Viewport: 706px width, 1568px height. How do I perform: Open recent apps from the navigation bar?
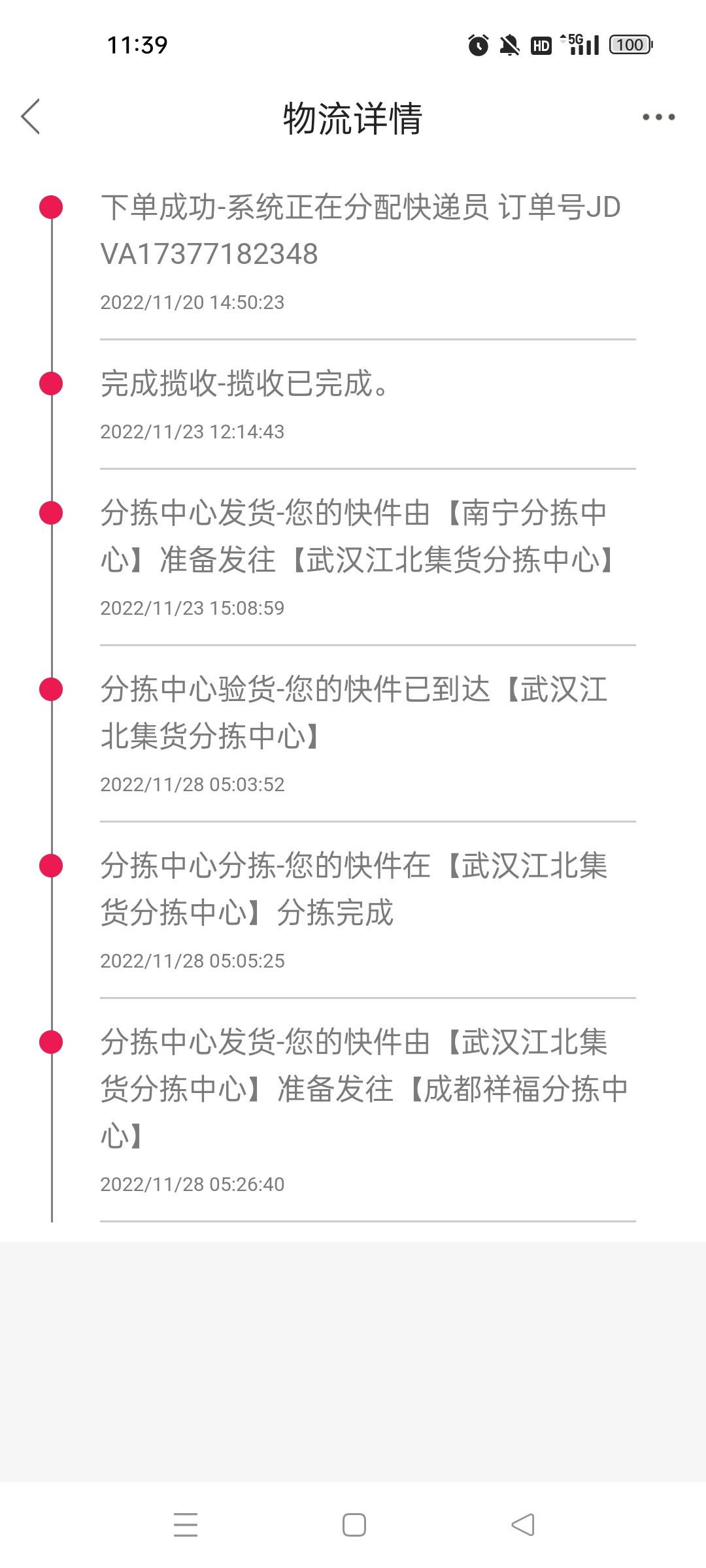(x=186, y=1525)
